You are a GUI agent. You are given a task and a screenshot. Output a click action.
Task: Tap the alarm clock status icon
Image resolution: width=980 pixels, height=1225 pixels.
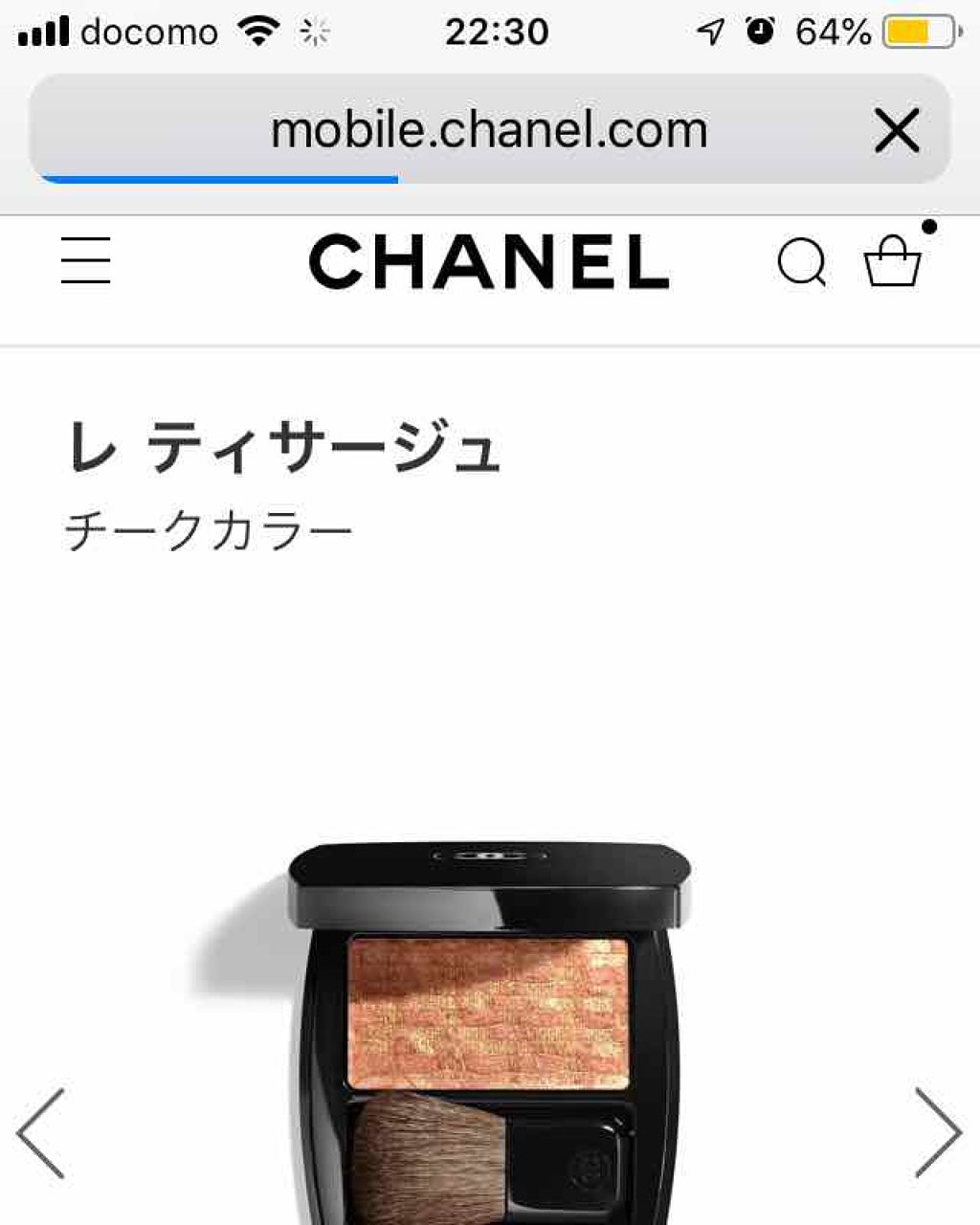(x=759, y=31)
